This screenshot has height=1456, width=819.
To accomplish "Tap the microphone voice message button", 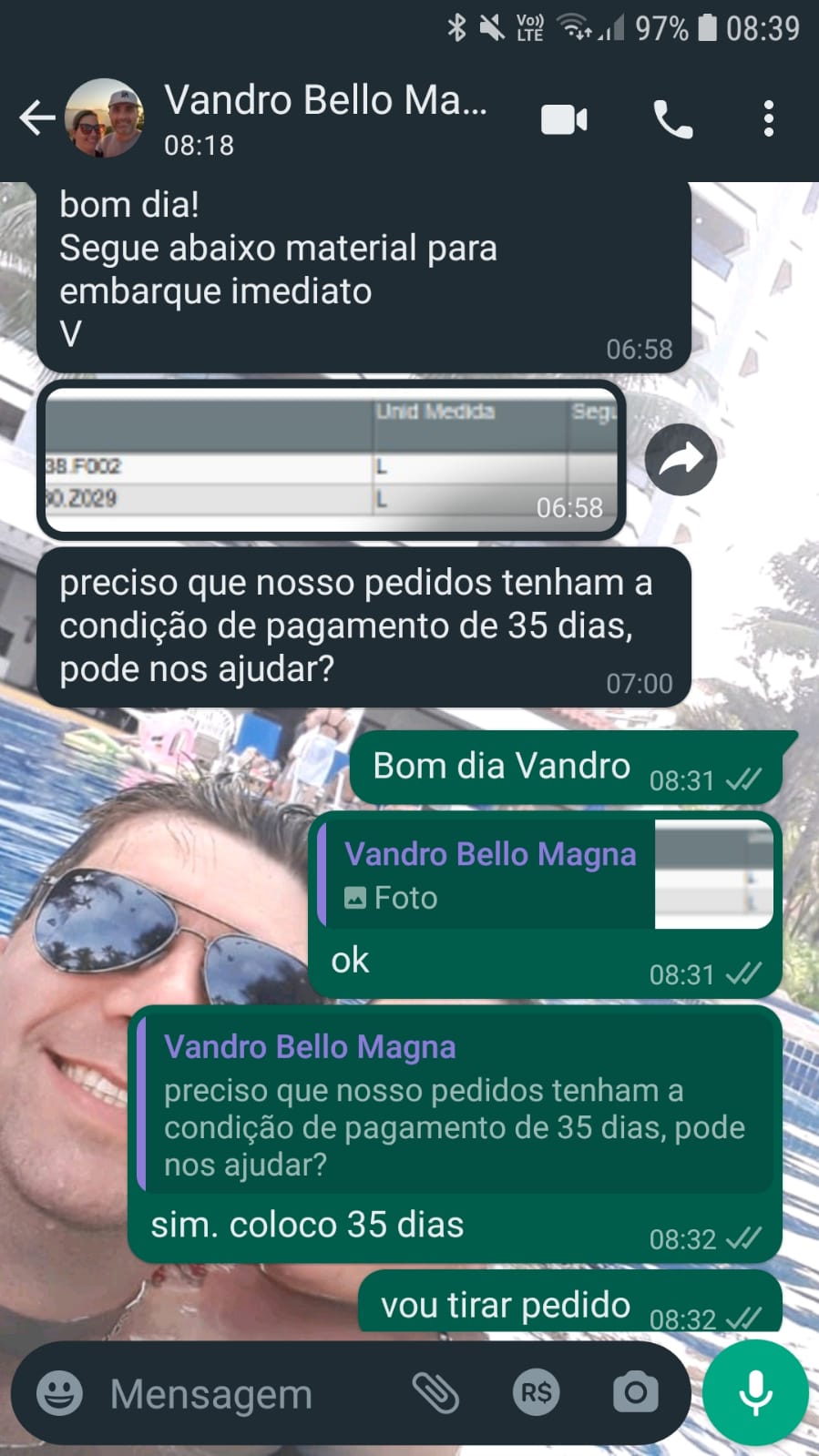I will [755, 1392].
